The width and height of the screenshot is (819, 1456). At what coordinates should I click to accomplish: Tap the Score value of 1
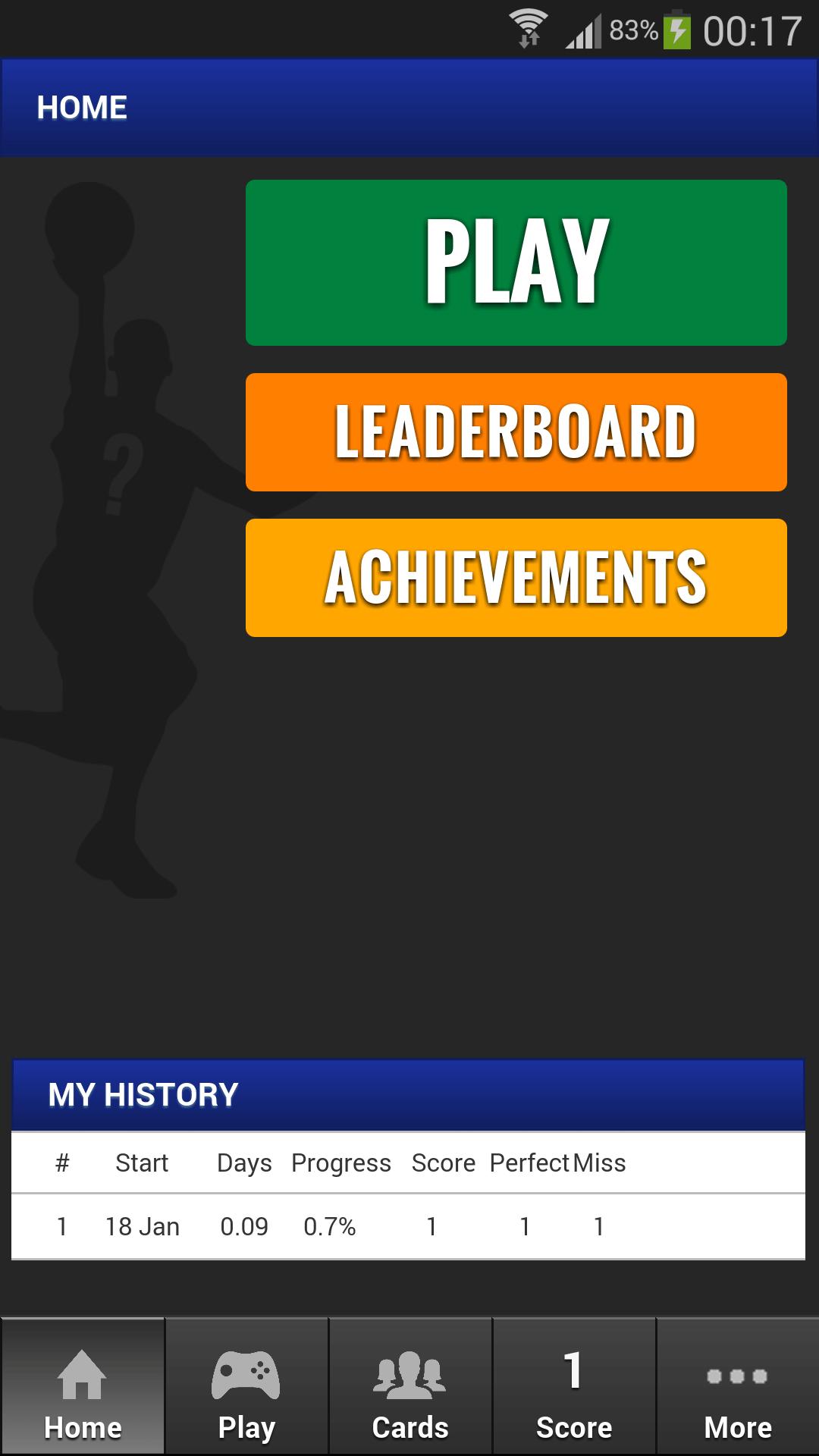pyautogui.click(x=431, y=1225)
